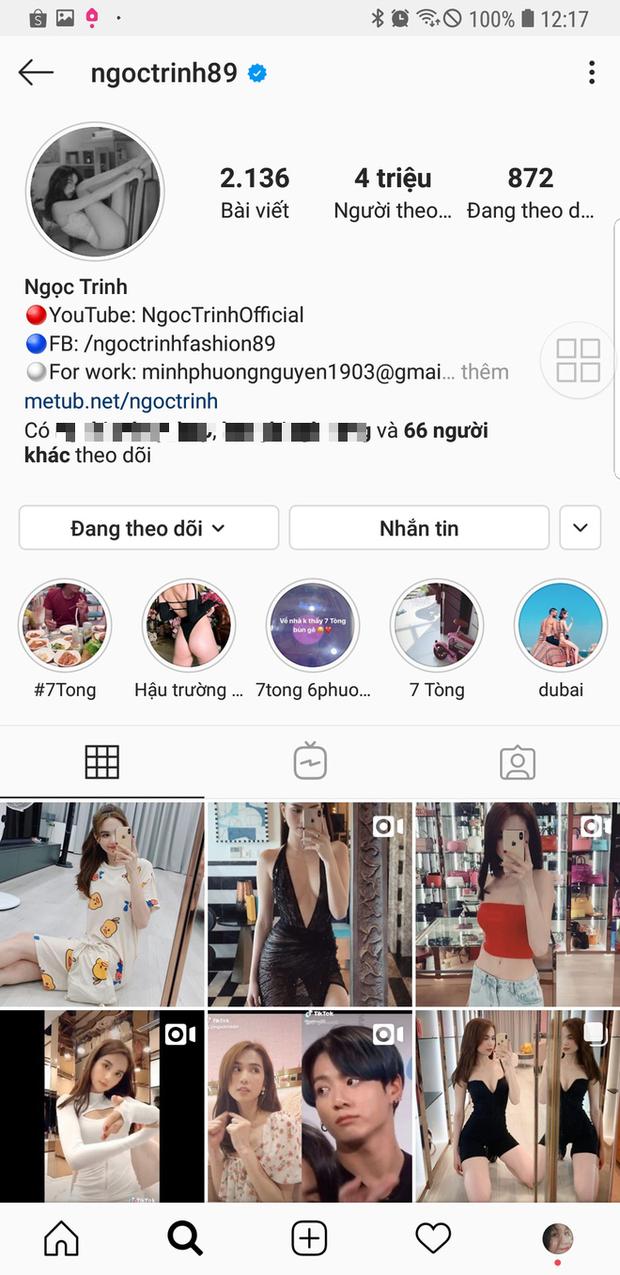
Task: Open the metub.net/ngoctrinh link
Action: 121,401
